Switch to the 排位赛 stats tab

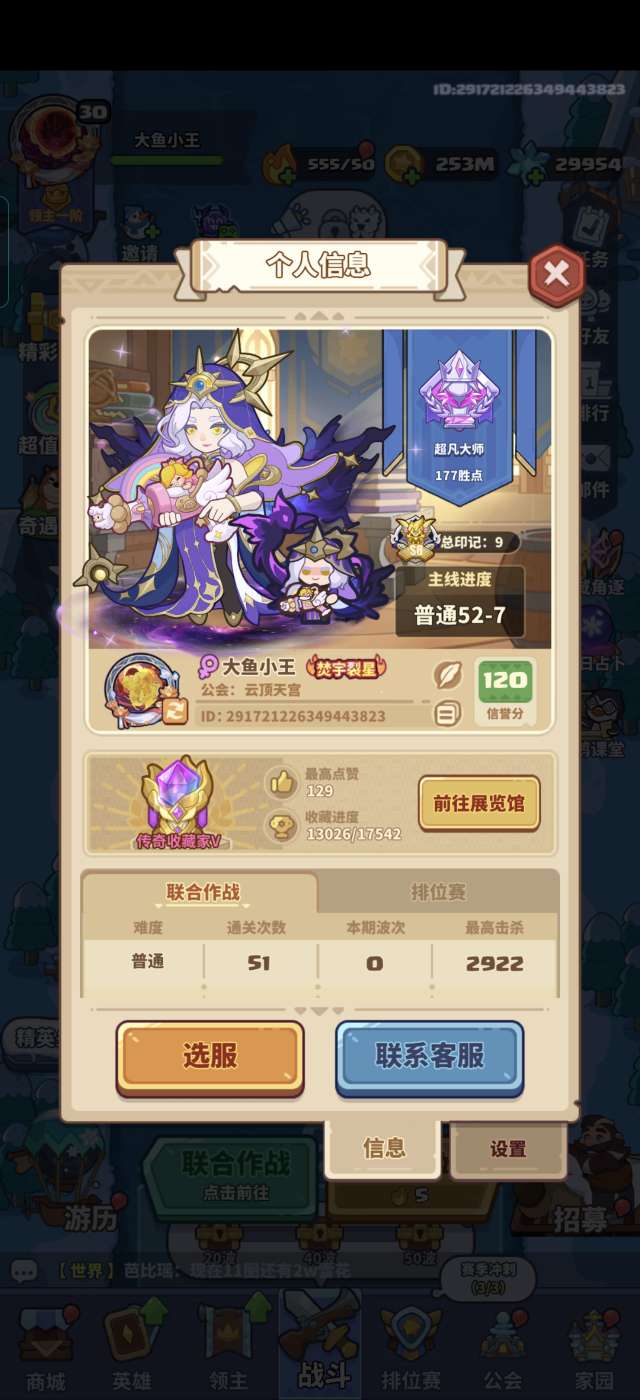438,891
